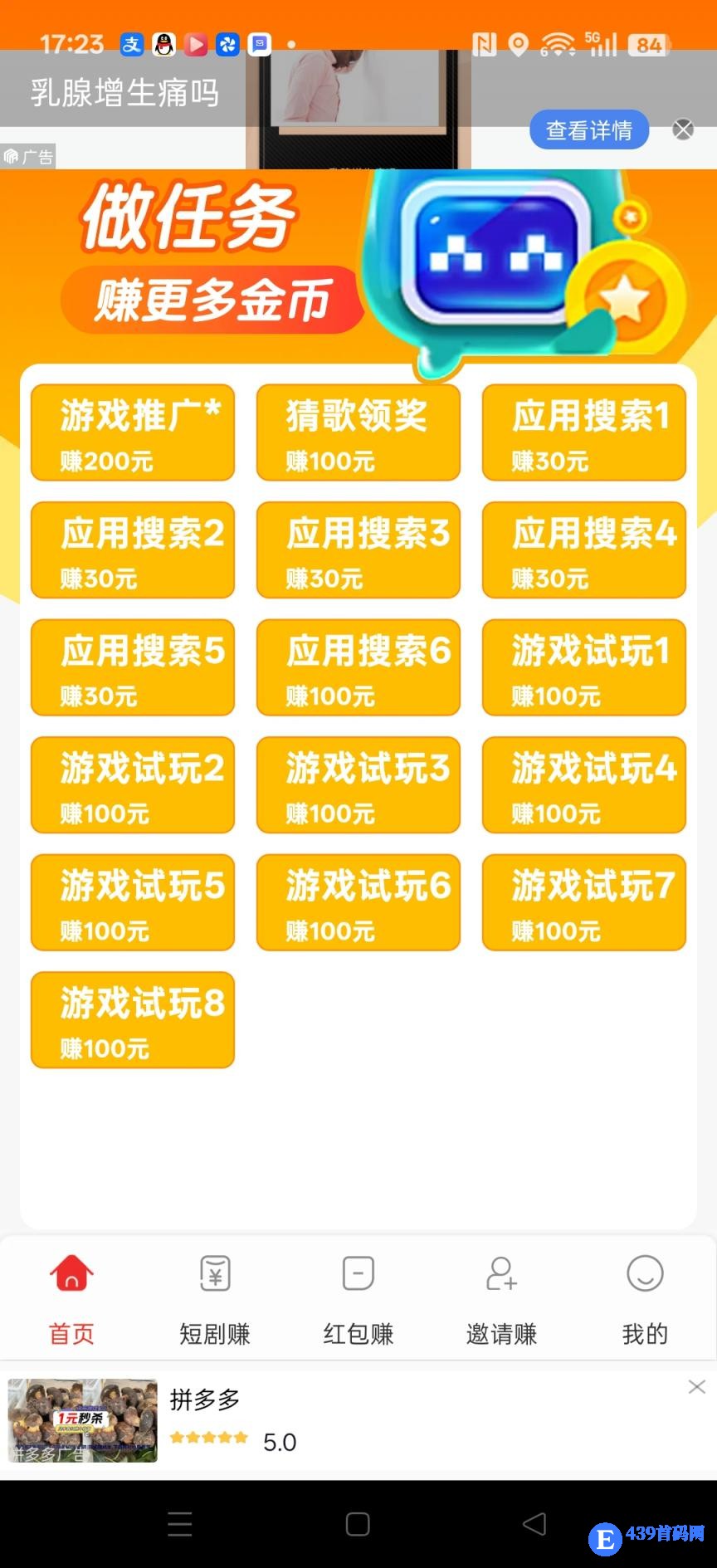Switch to the 短剧赚 tab
This screenshot has width=717, height=1568.
(x=215, y=1298)
